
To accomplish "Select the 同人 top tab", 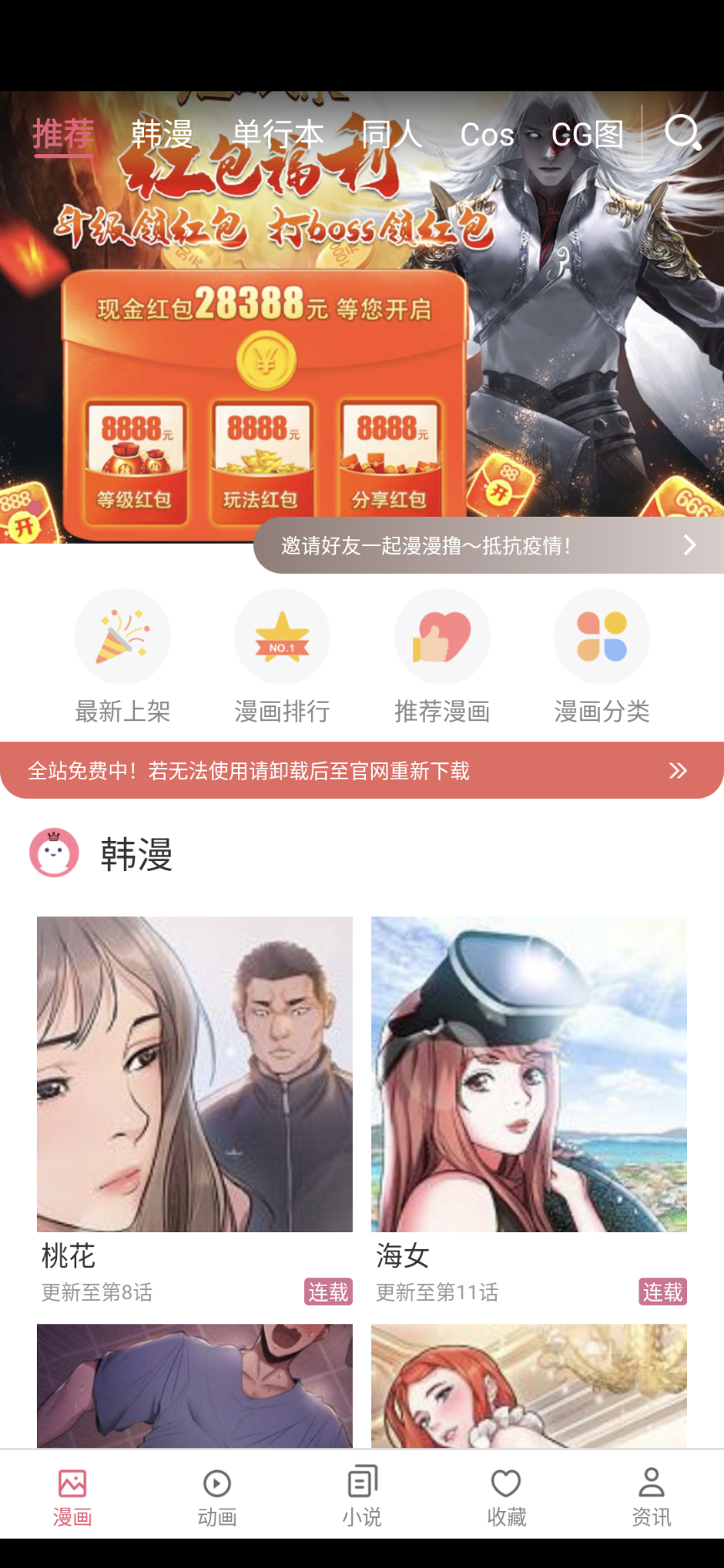I will pos(390,134).
